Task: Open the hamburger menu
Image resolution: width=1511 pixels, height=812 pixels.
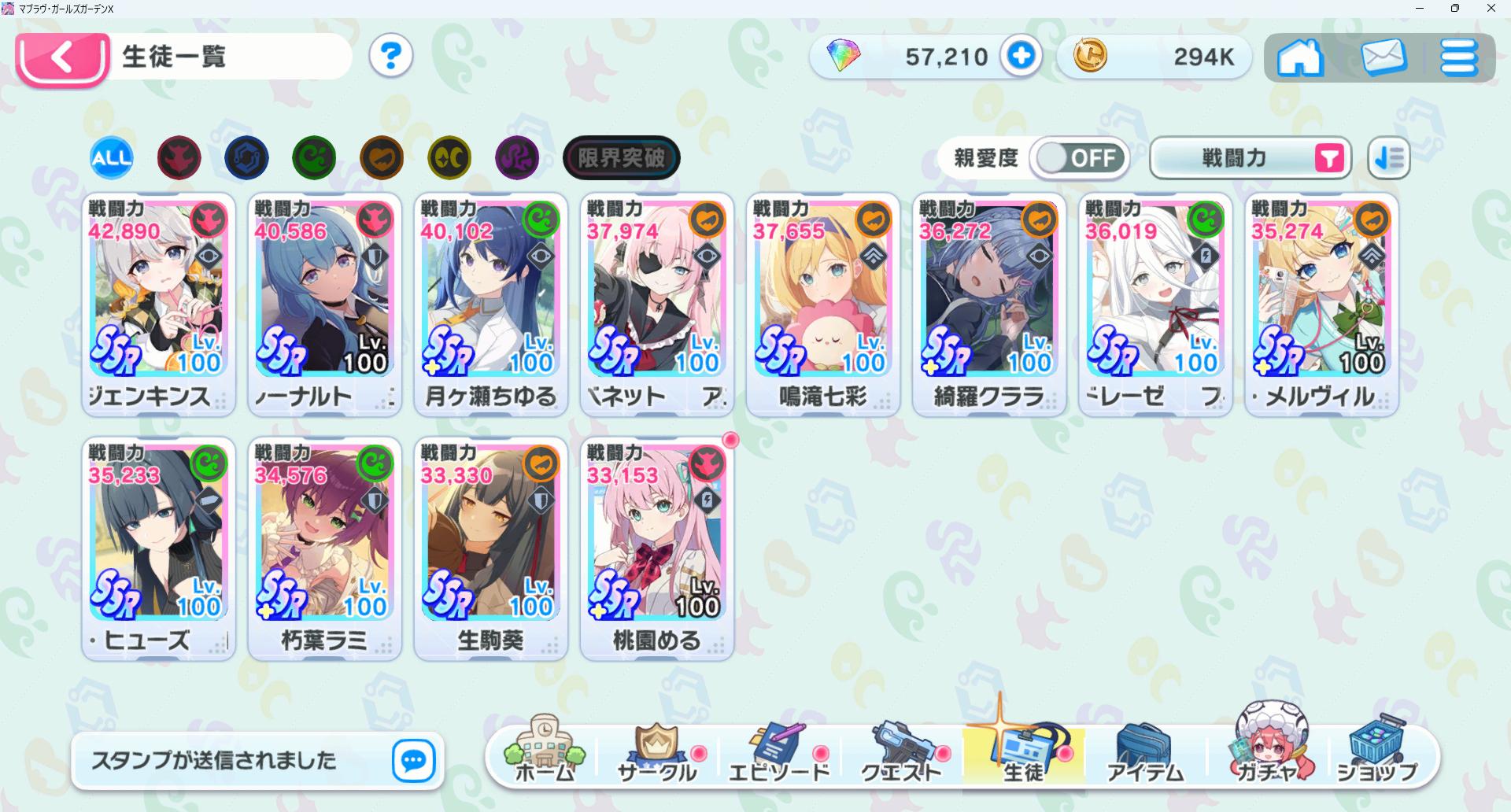Action: click(1458, 57)
